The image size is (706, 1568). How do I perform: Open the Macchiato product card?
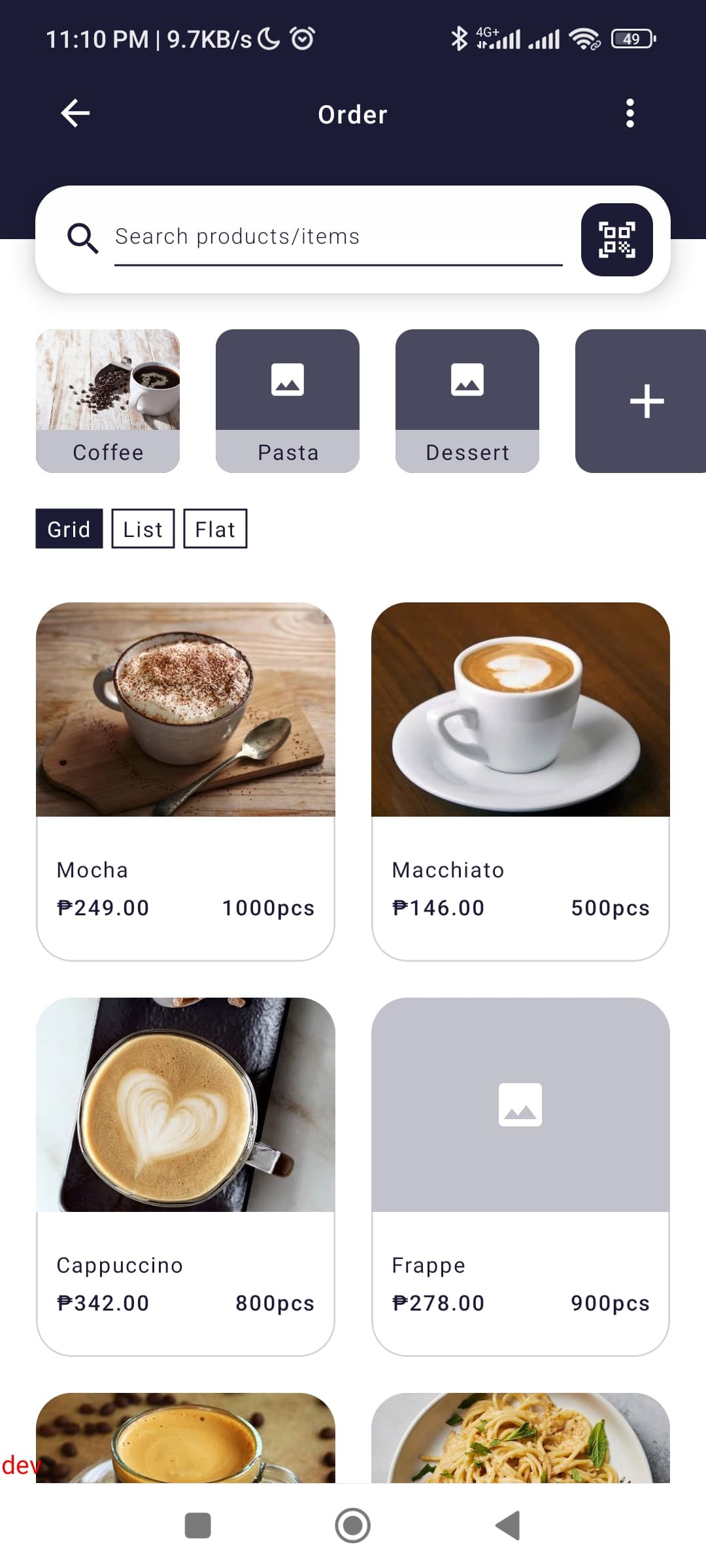click(x=520, y=781)
